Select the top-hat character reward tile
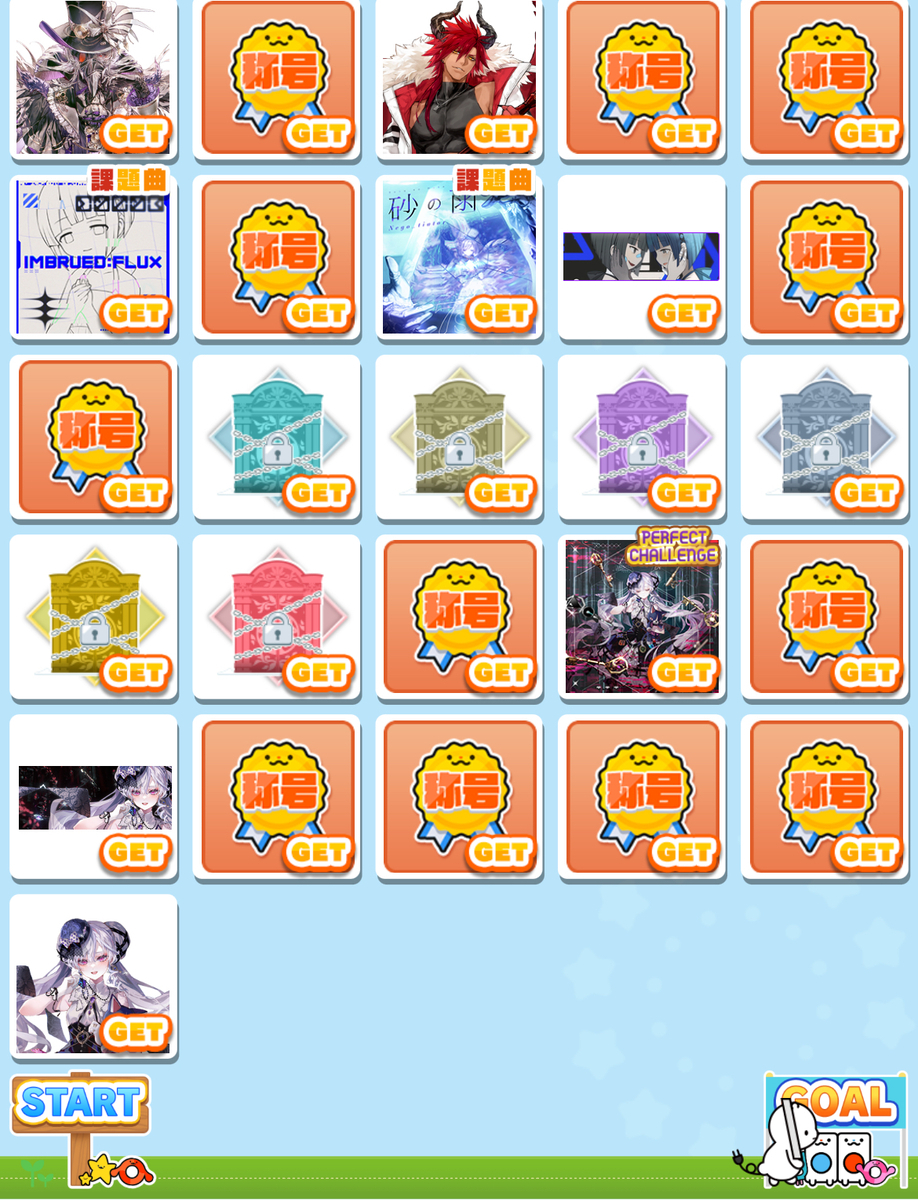Image resolution: width=918 pixels, height=1200 pixels. click(x=94, y=78)
